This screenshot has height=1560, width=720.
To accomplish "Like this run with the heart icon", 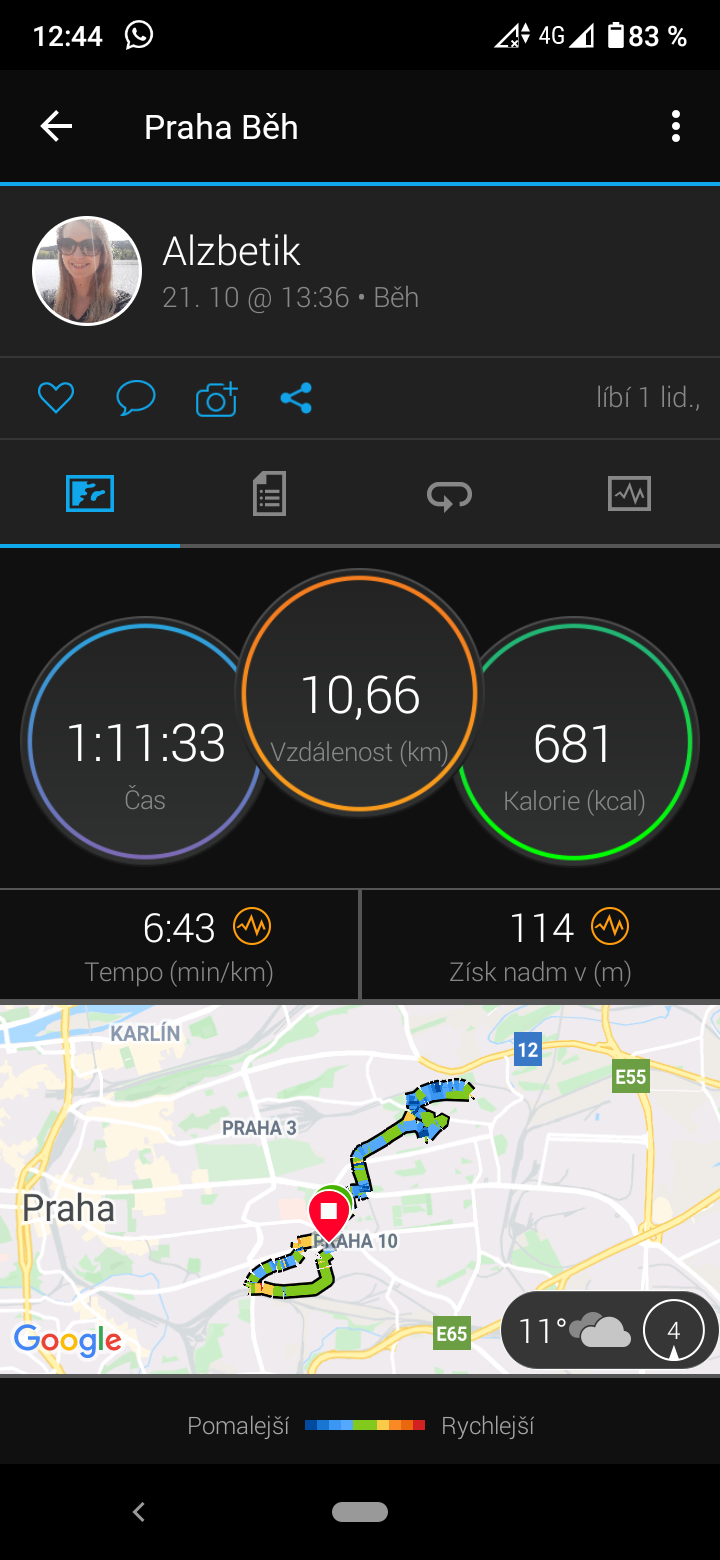I will 56,398.
